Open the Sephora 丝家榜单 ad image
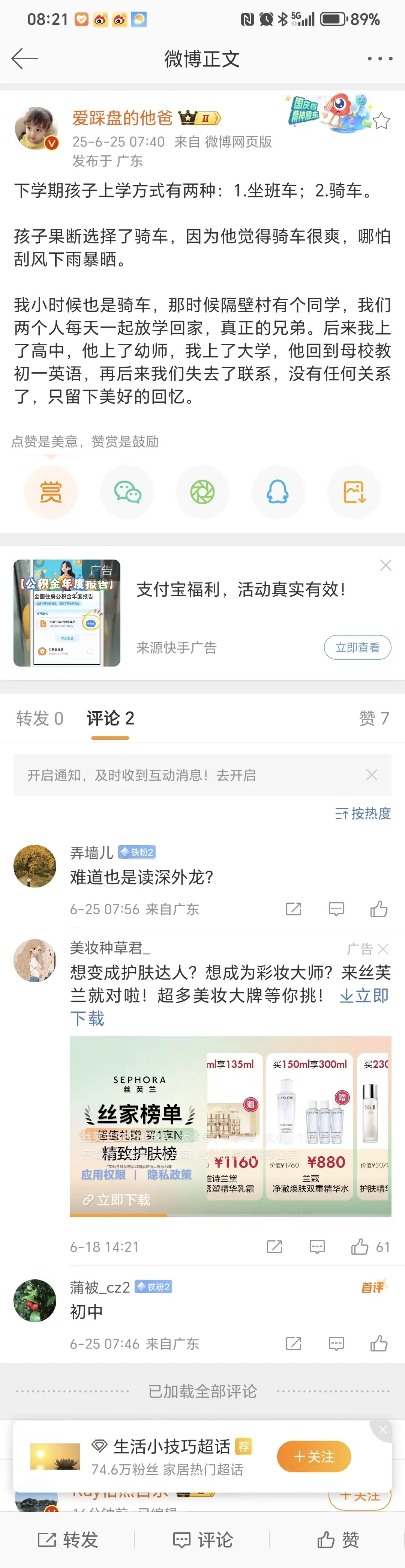 231,1126
